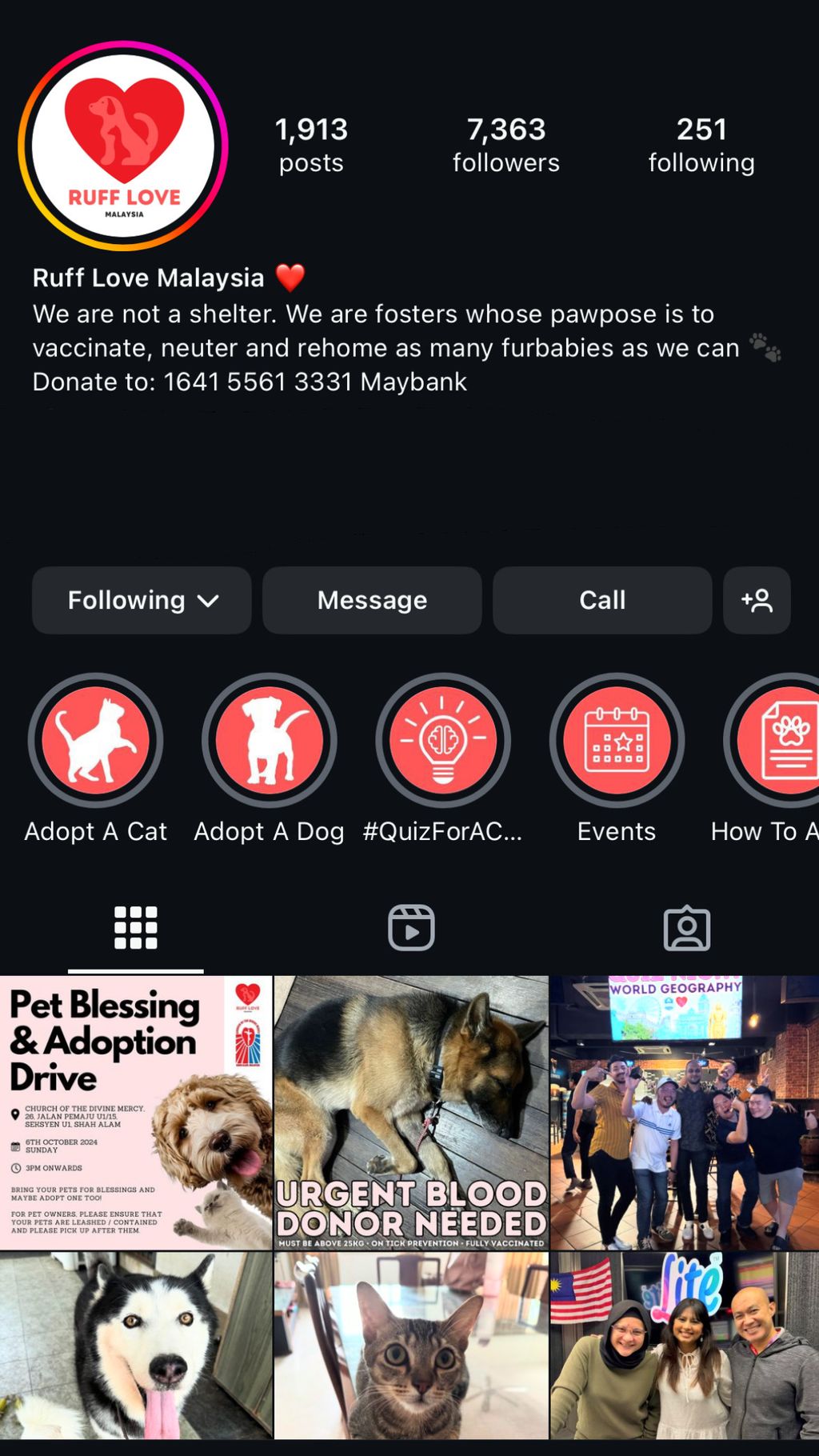Expand the Following dropdown button
Viewport: 819px width, 1456px height.
(x=142, y=600)
